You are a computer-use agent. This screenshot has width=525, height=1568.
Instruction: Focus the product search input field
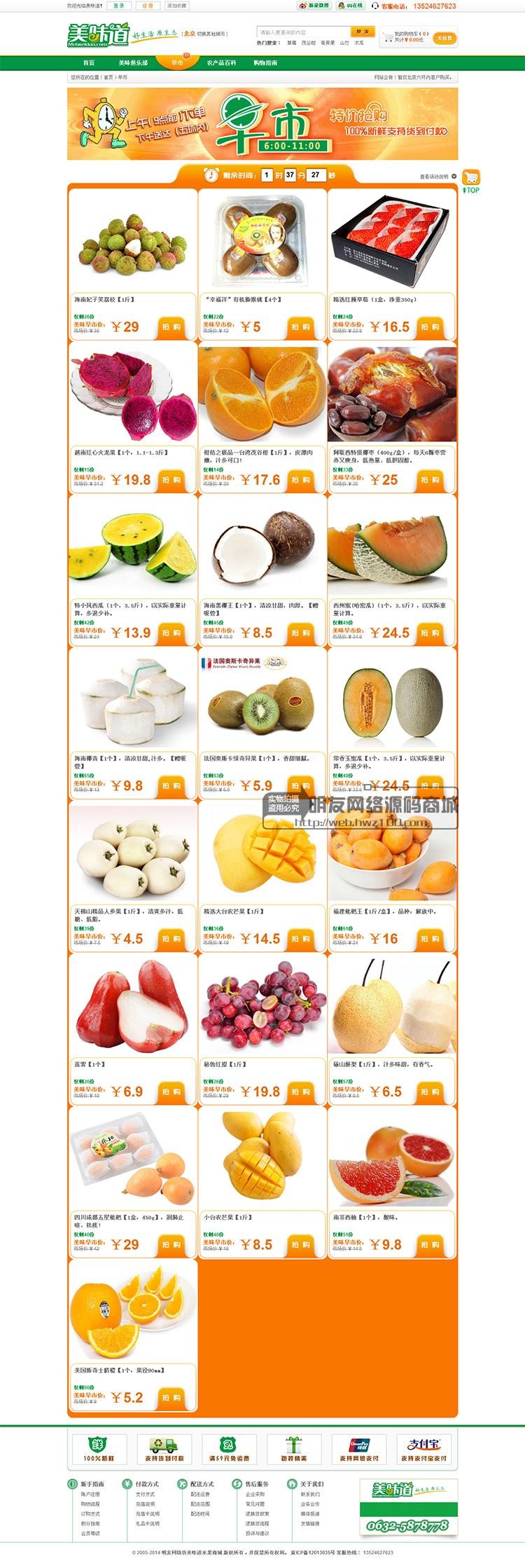(x=302, y=32)
